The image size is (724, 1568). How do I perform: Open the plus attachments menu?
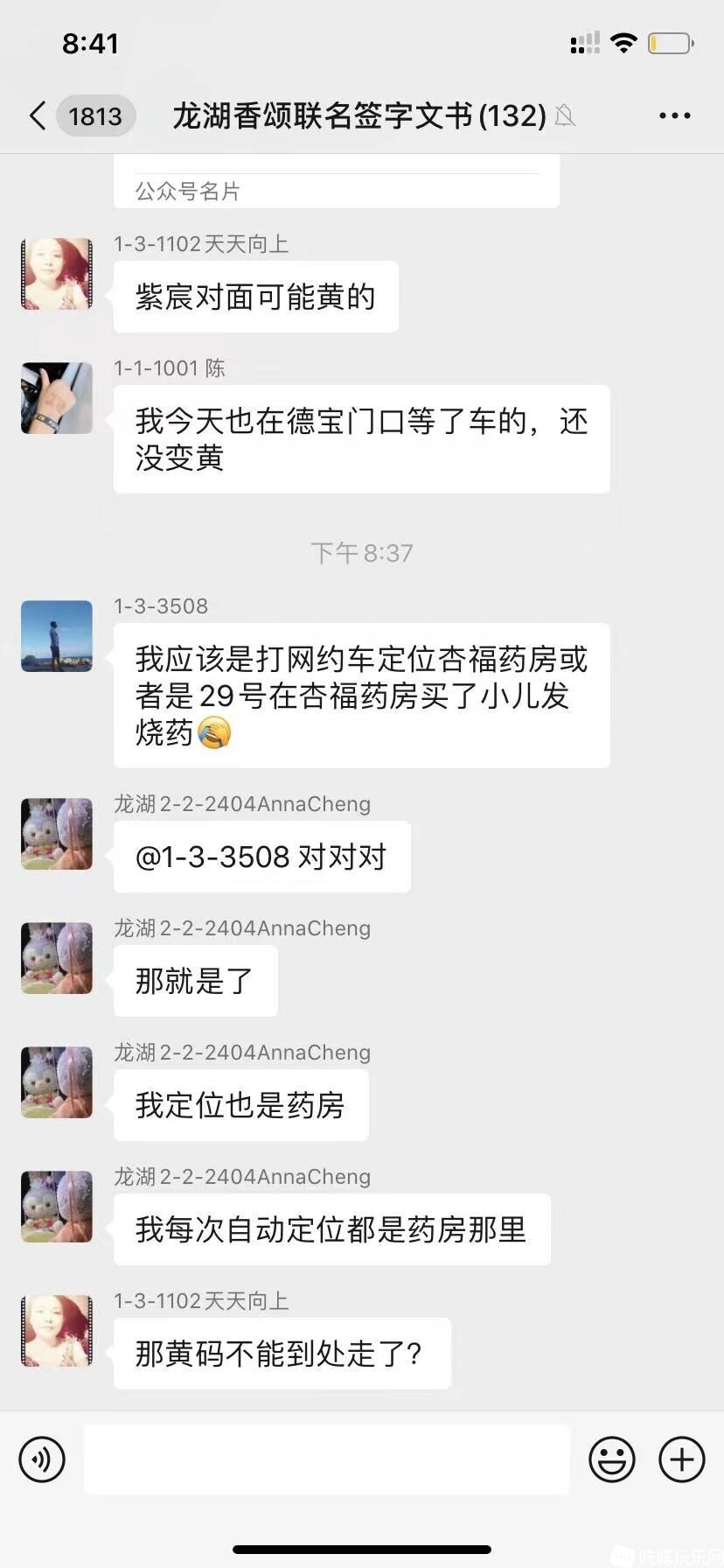point(682,1459)
